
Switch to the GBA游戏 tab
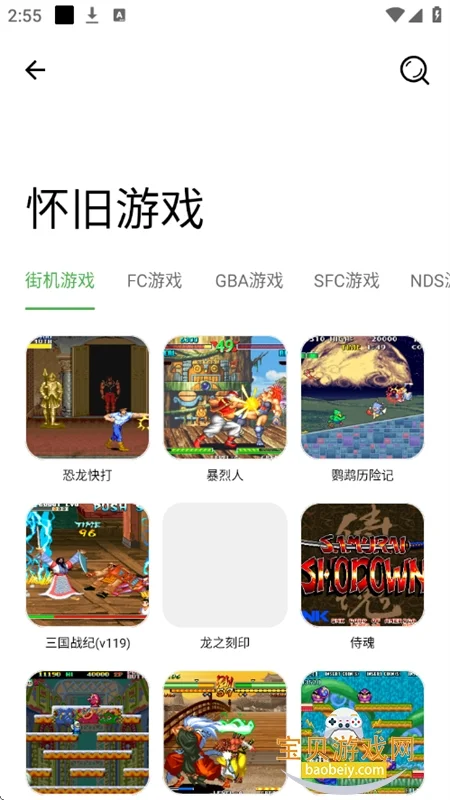point(249,281)
